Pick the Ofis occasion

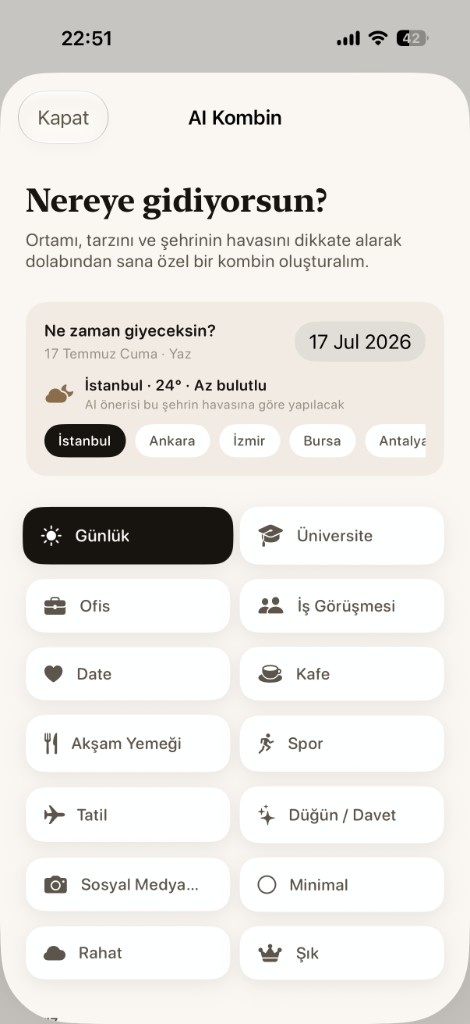coord(128,606)
